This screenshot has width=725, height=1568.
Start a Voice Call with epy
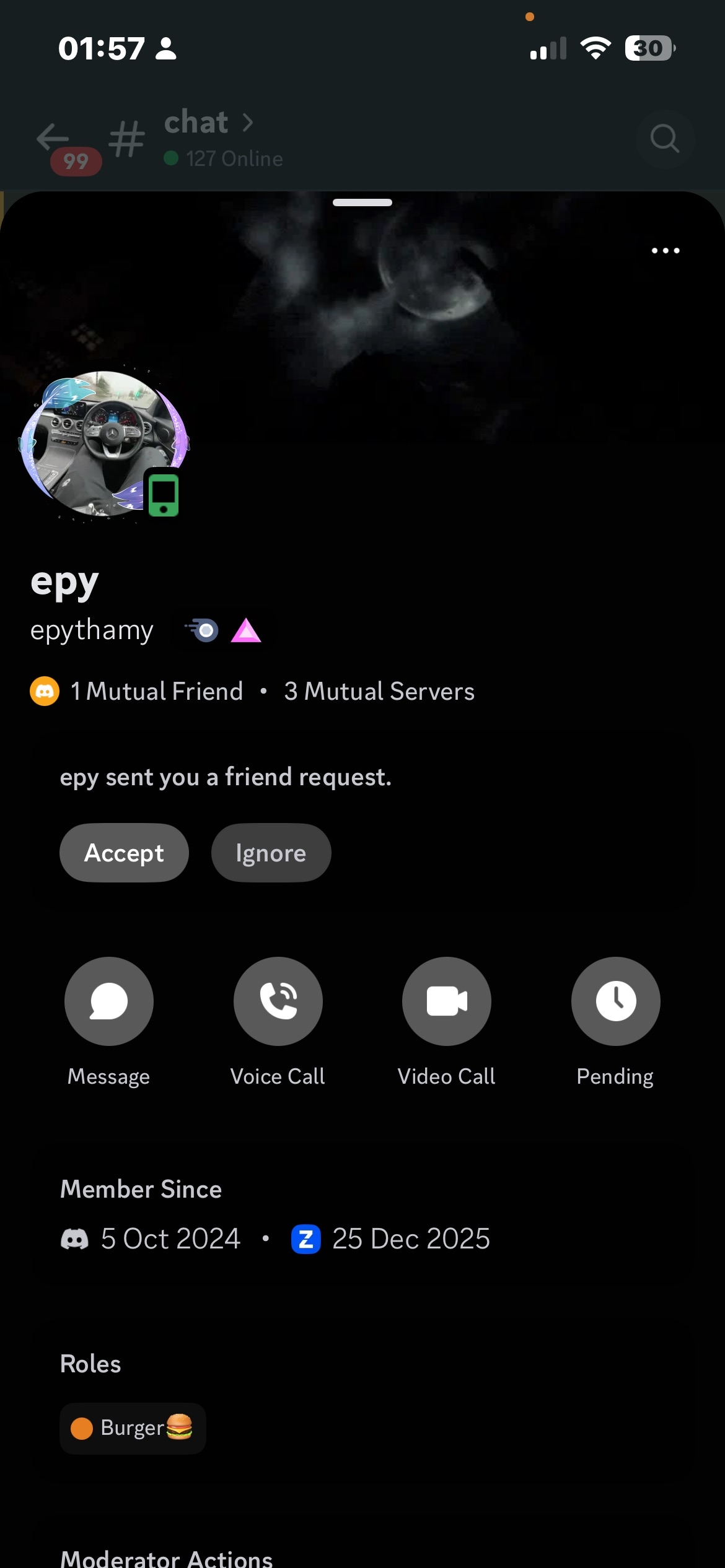pos(278,1001)
